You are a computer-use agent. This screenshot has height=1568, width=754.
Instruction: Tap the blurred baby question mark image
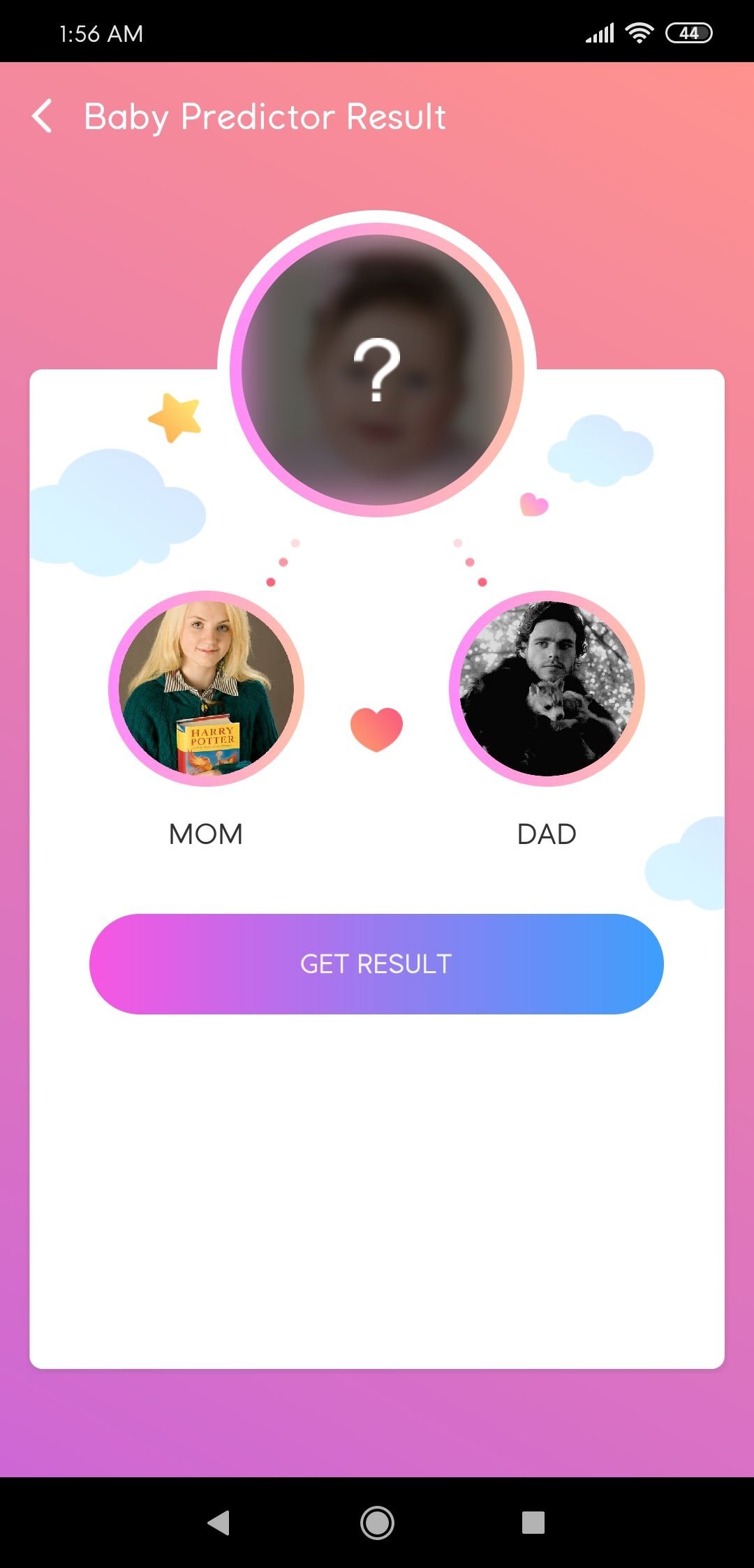point(377,369)
